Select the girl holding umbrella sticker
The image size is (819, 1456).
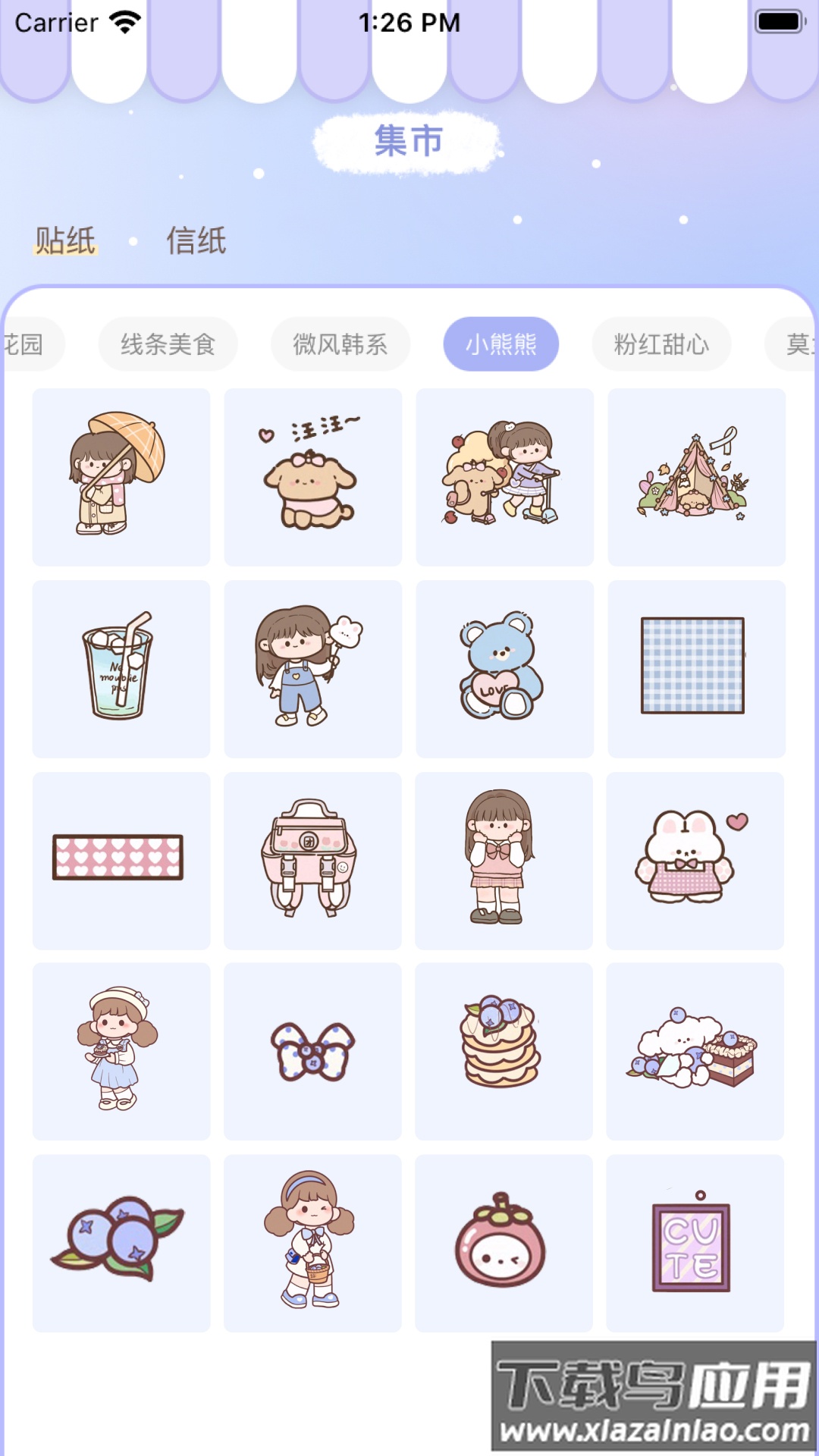(x=121, y=475)
